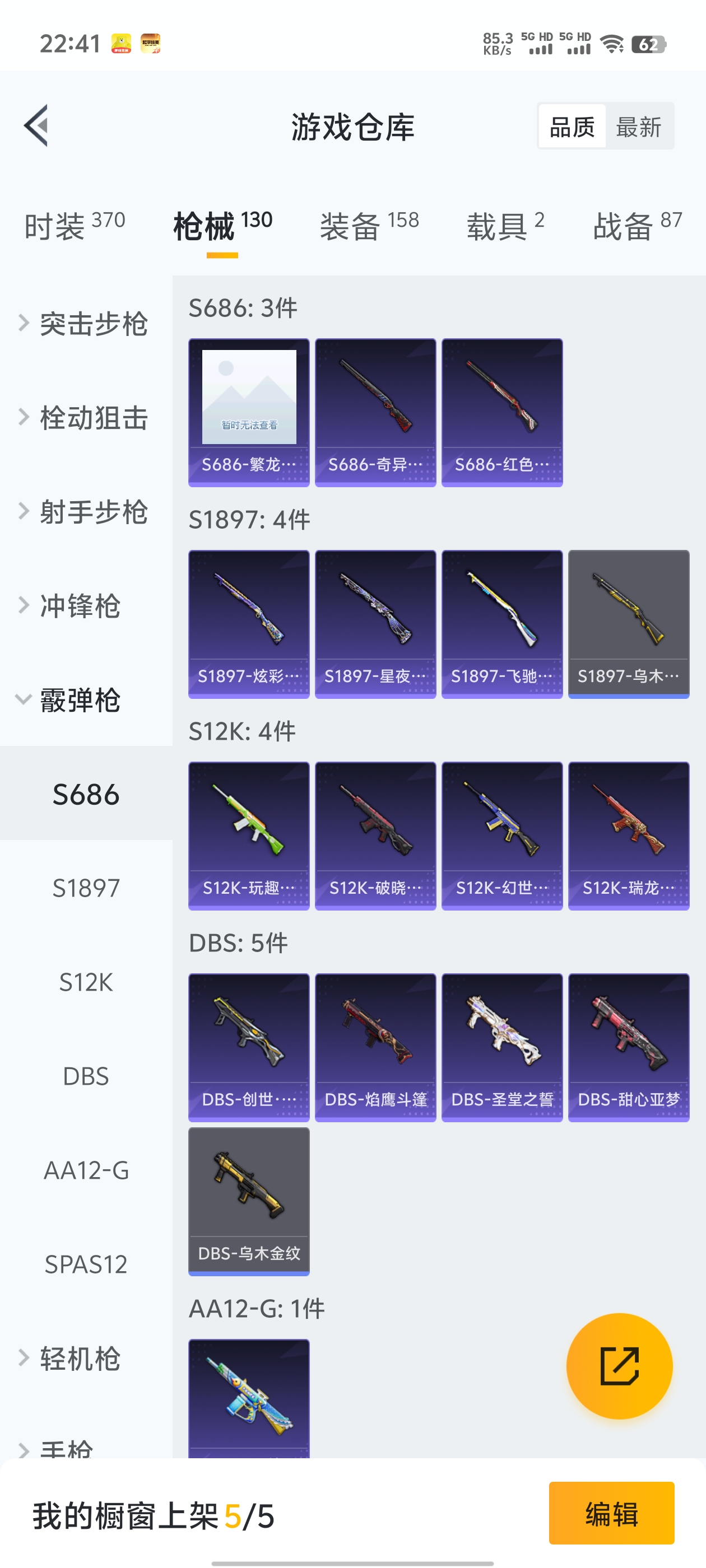This screenshot has width=706, height=1568.
Task: Select AA12-G in the sidebar
Action: coord(86,1170)
